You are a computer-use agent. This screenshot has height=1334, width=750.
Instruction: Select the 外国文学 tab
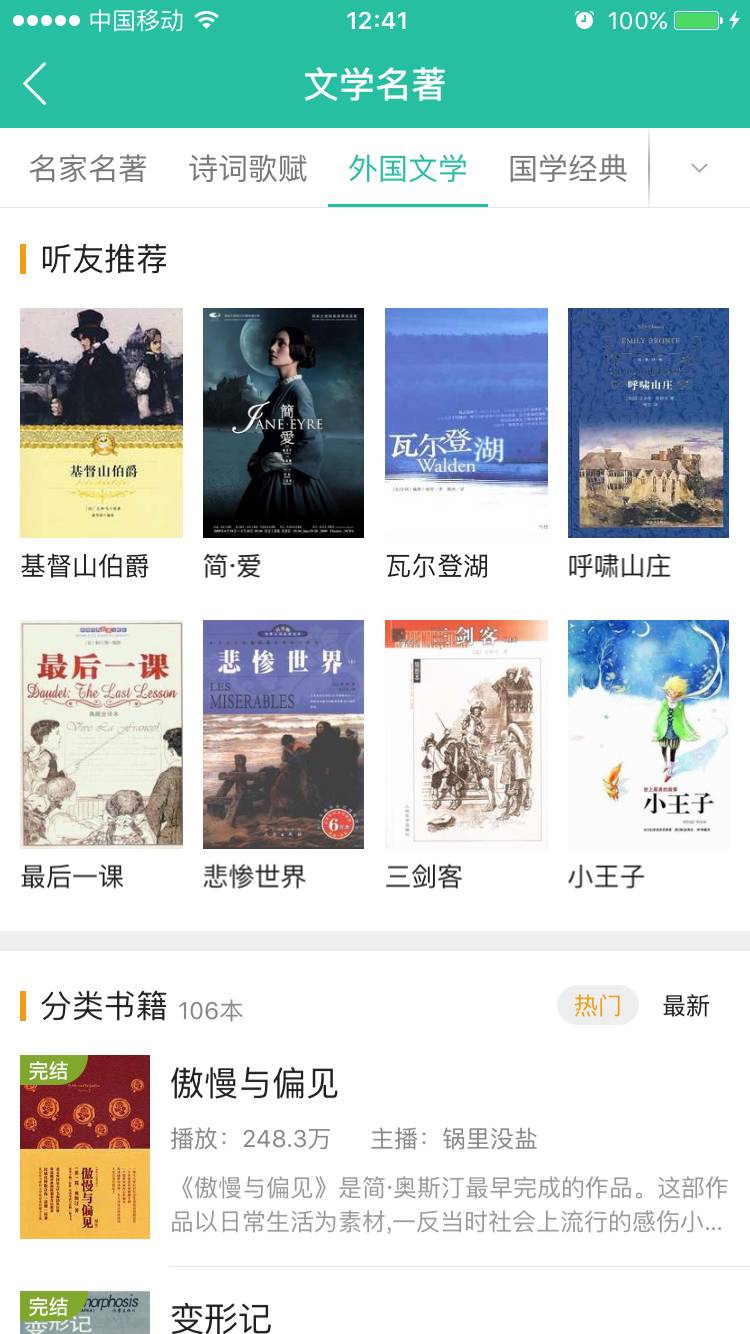pyautogui.click(x=408, y=169)
